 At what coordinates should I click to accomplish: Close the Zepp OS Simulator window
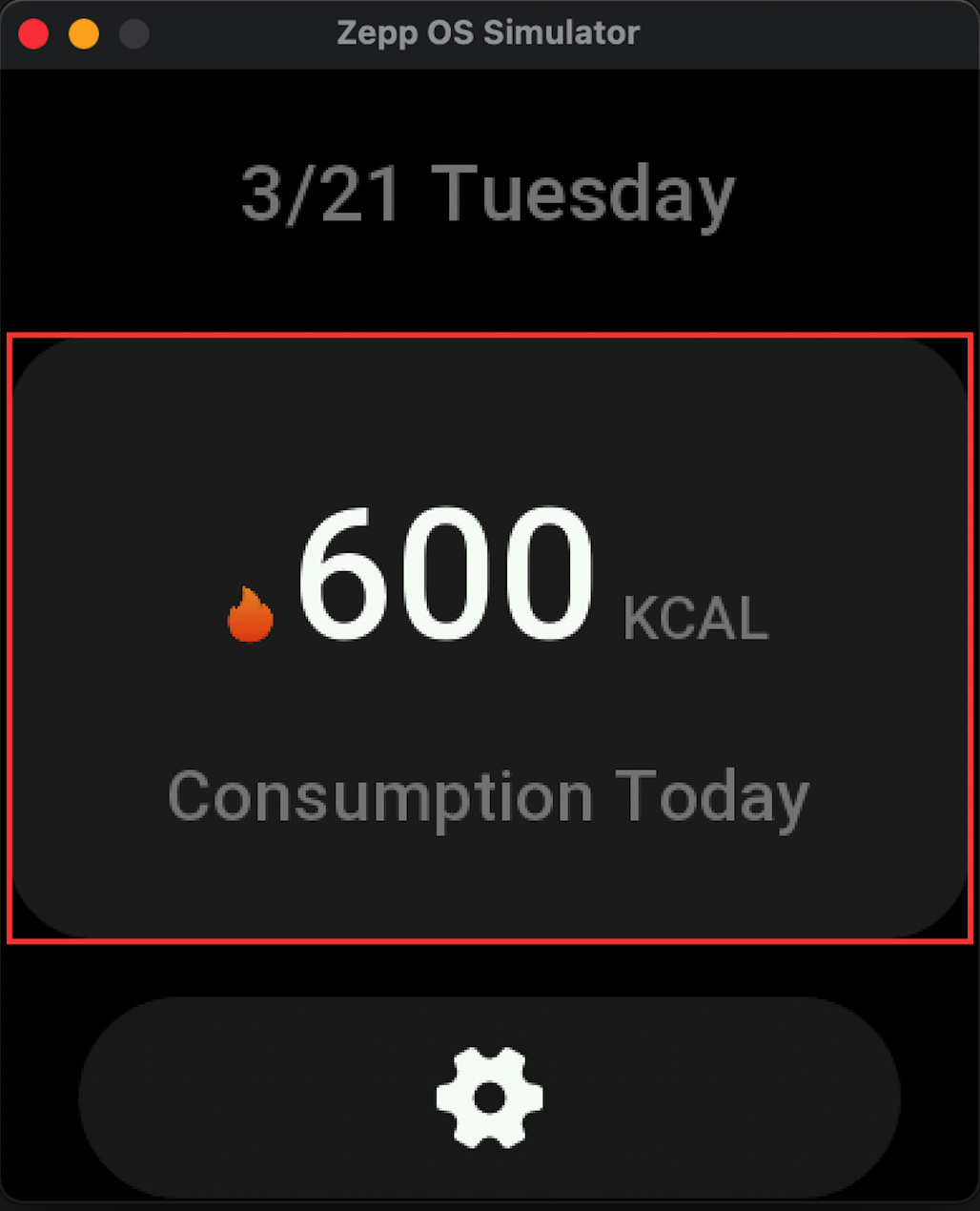click(34, 34)
